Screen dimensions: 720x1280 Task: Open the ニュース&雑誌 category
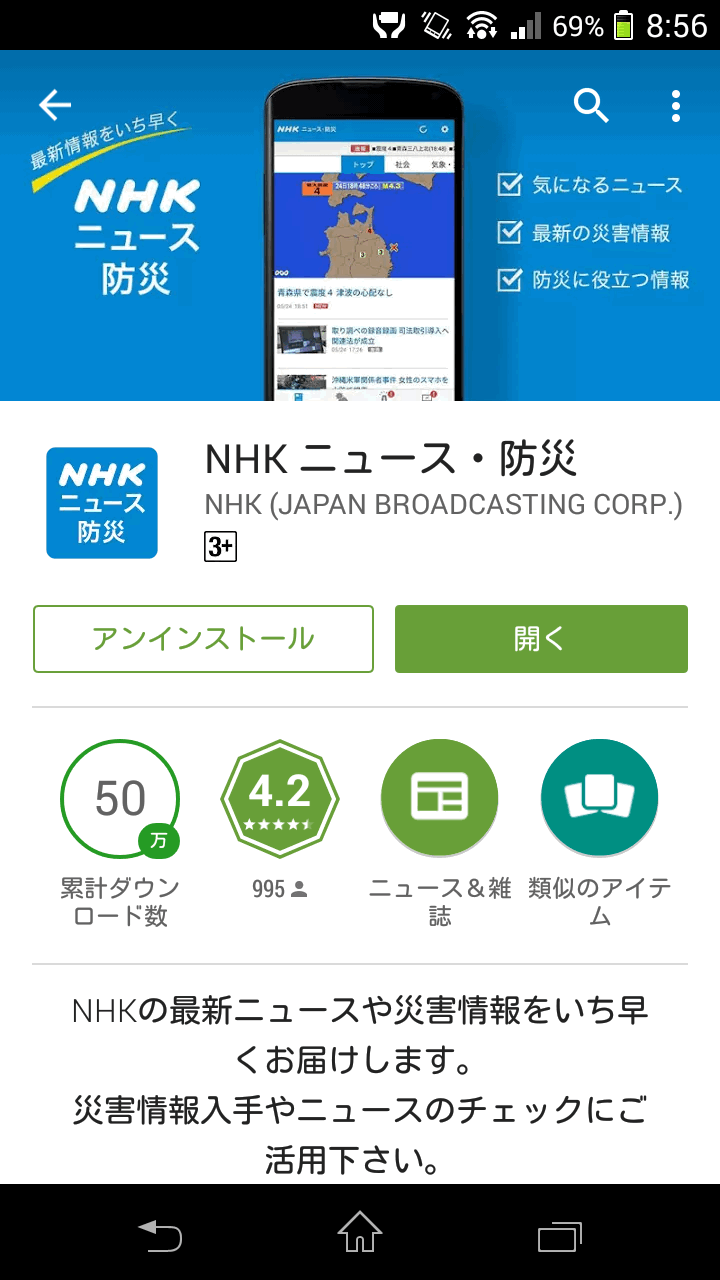click(440, 799)
